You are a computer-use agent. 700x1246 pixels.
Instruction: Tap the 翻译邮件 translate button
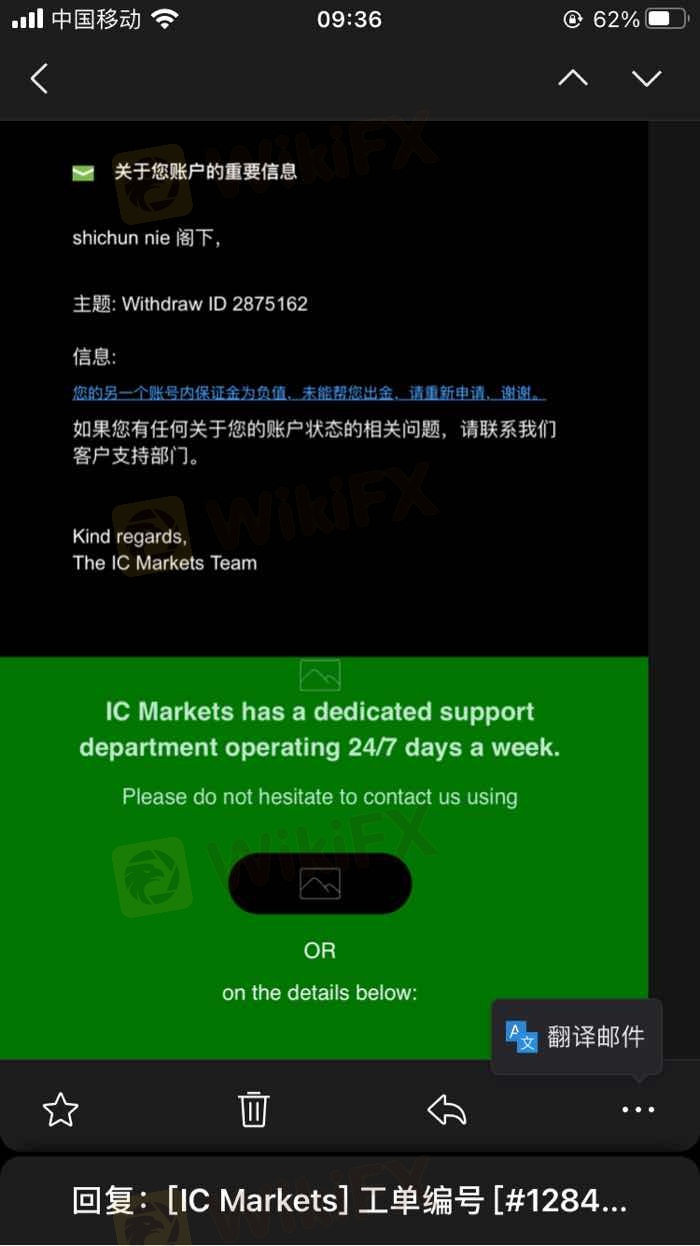coord(577,1037)
